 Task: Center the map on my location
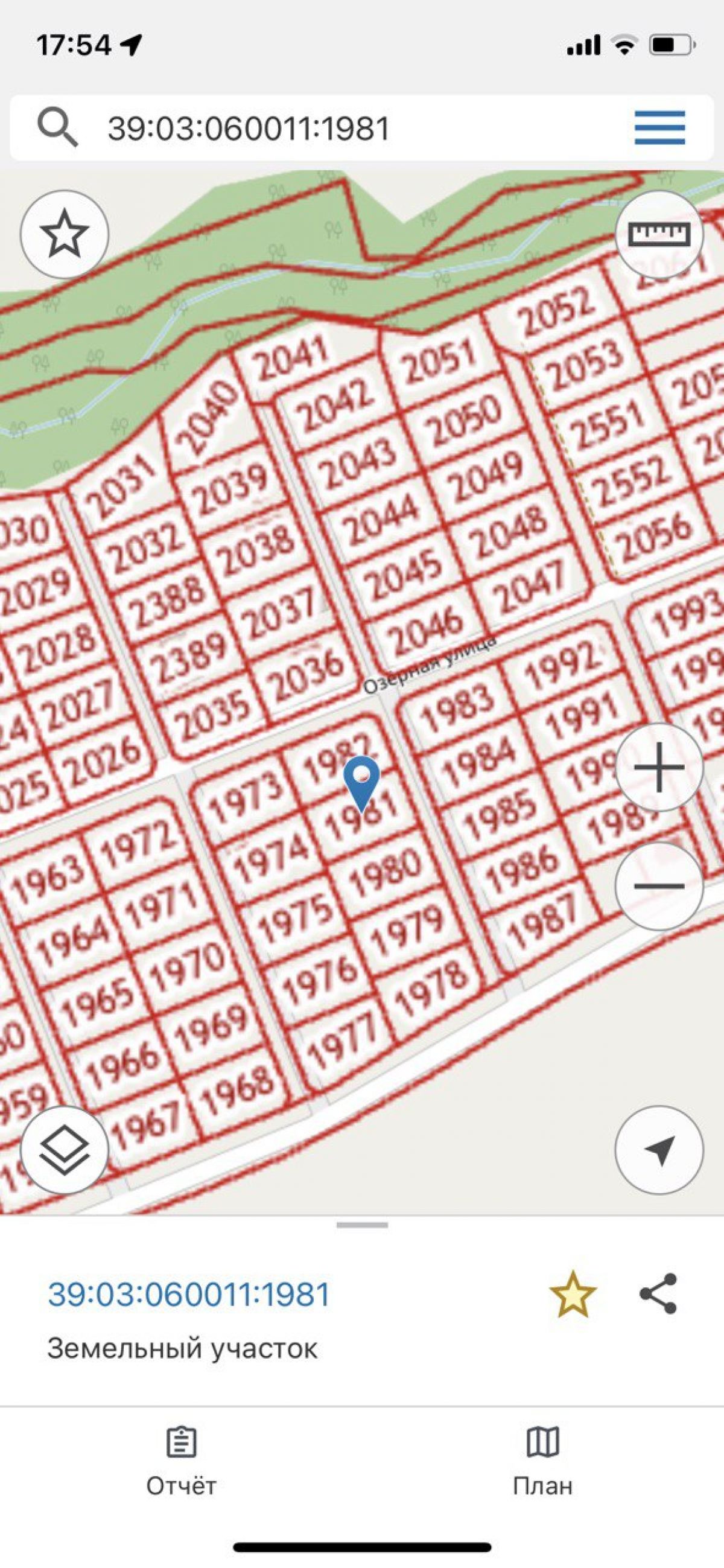pos(659,1149)
